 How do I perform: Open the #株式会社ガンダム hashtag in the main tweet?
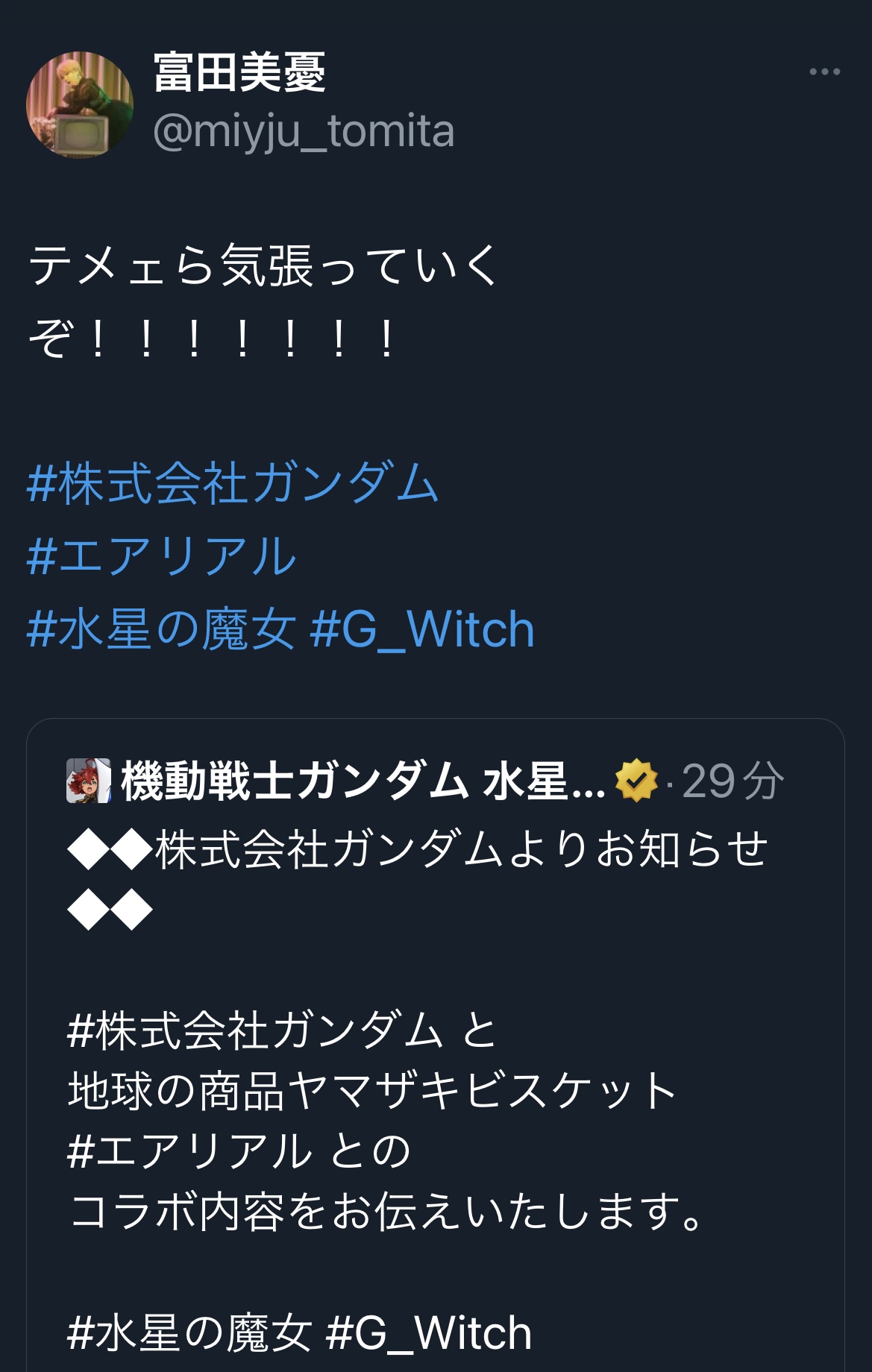tap(233, 483)
